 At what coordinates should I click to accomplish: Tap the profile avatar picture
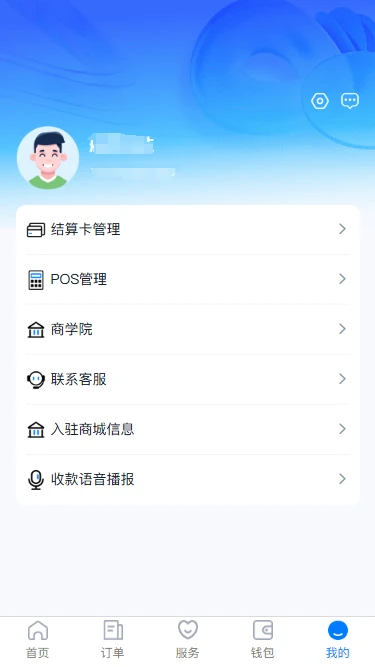48,158
